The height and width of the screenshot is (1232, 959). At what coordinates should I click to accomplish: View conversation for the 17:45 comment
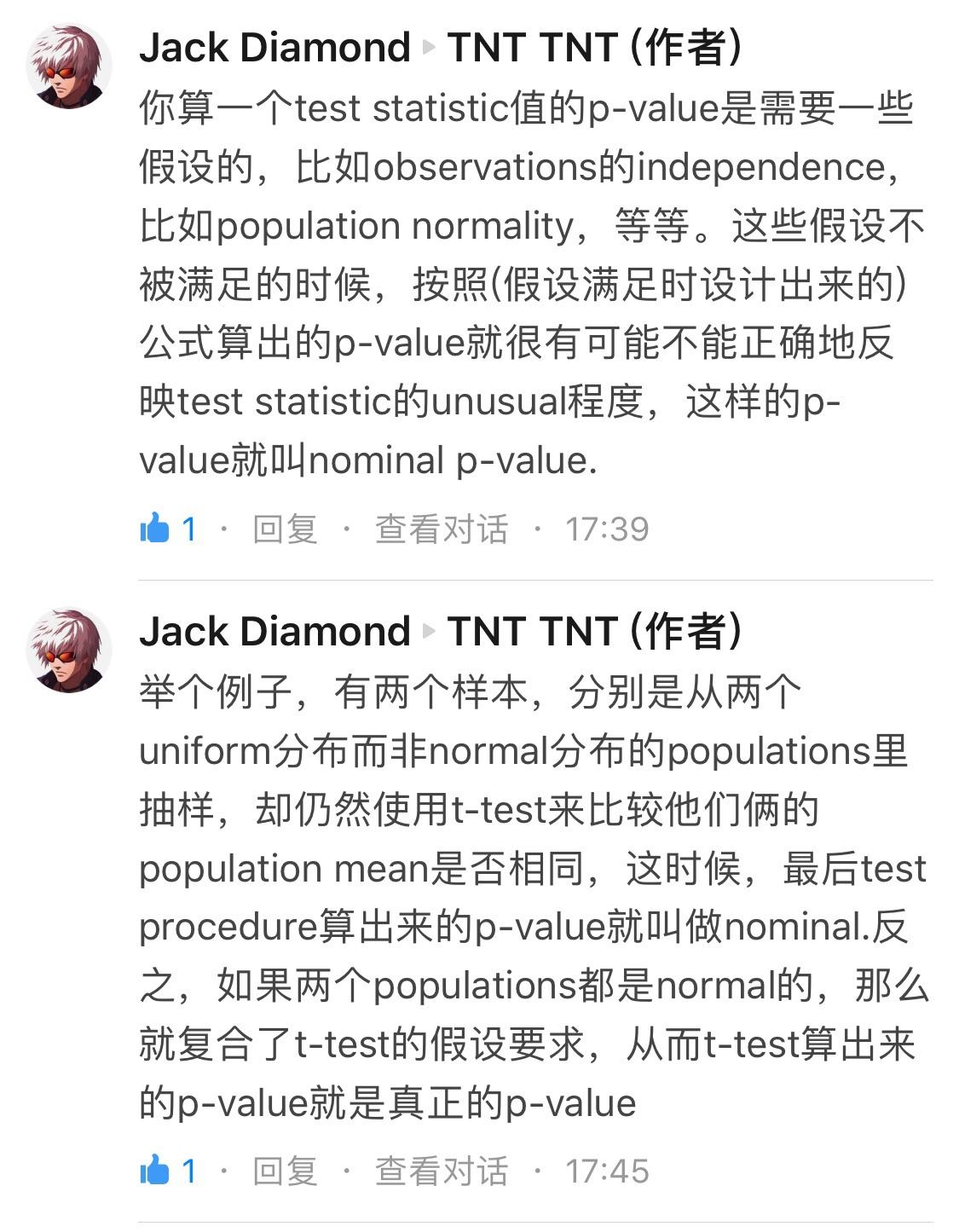[x=441, y=1171]
